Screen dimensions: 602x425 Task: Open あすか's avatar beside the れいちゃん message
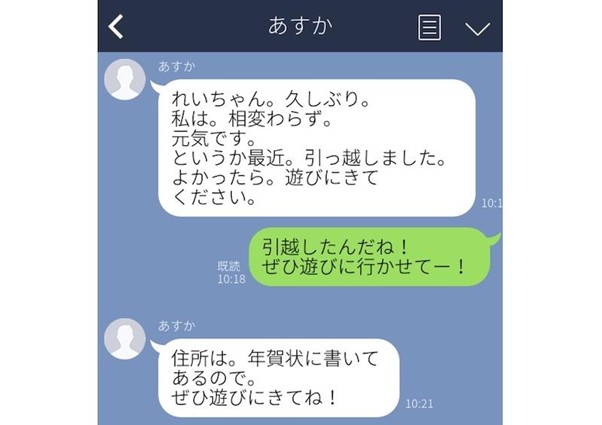pyautogui.click(x=127, y=81)
